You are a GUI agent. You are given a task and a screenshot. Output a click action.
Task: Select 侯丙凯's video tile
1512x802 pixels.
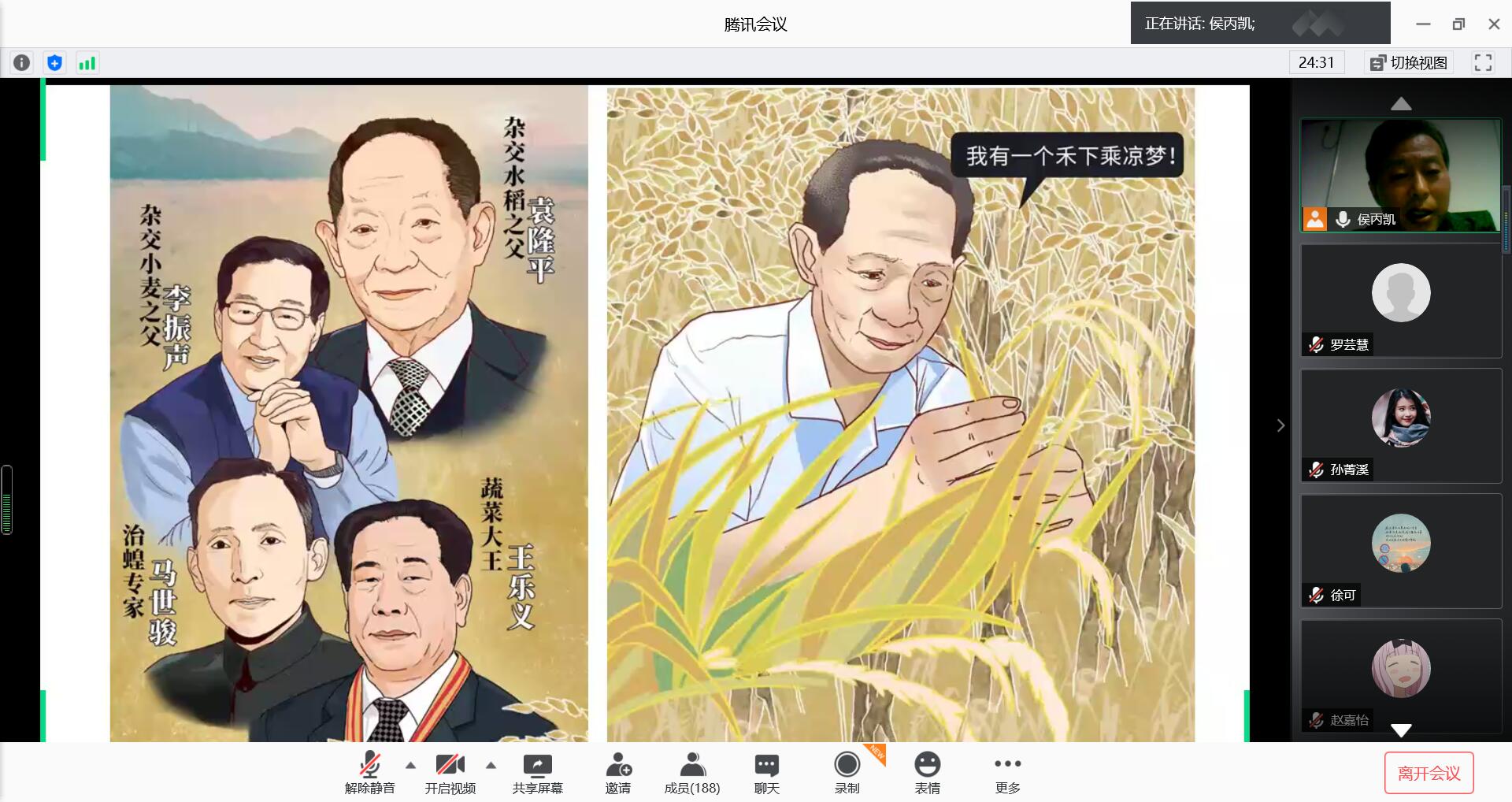click(1400, 175)
